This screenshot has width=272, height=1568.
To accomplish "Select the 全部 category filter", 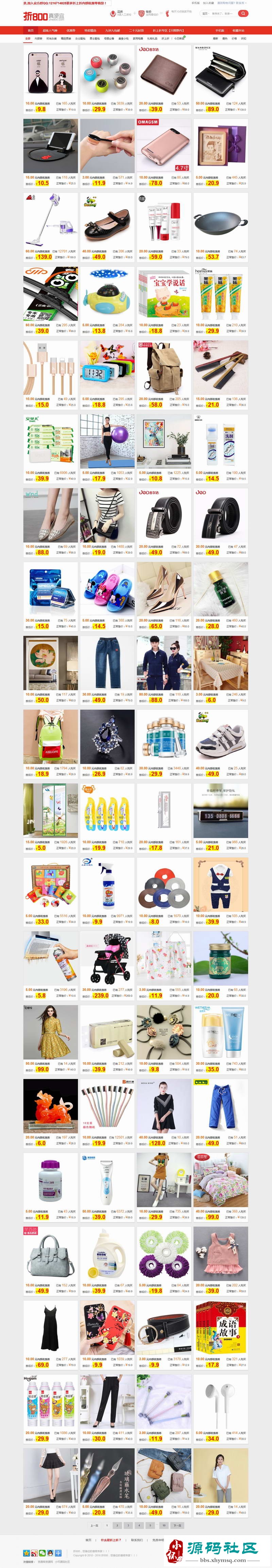I will 28,38.
